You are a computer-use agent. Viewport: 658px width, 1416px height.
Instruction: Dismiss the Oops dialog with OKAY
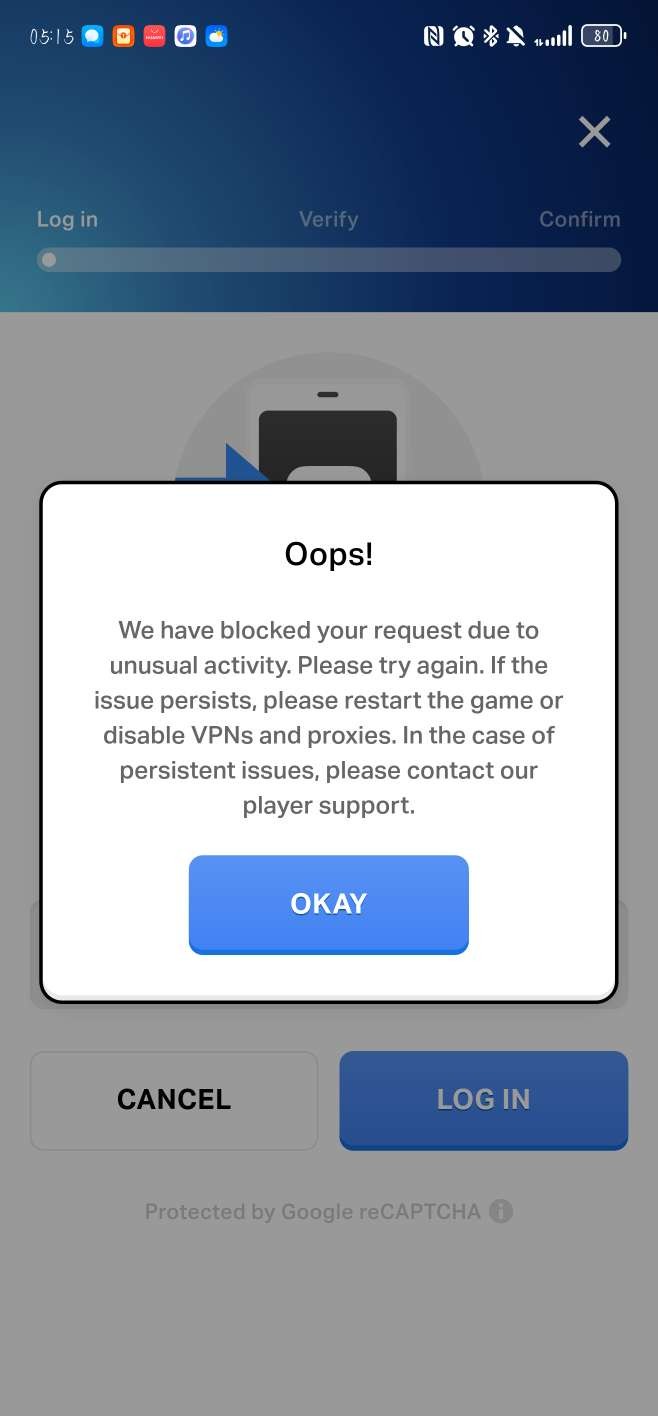(x=328, y=903)
